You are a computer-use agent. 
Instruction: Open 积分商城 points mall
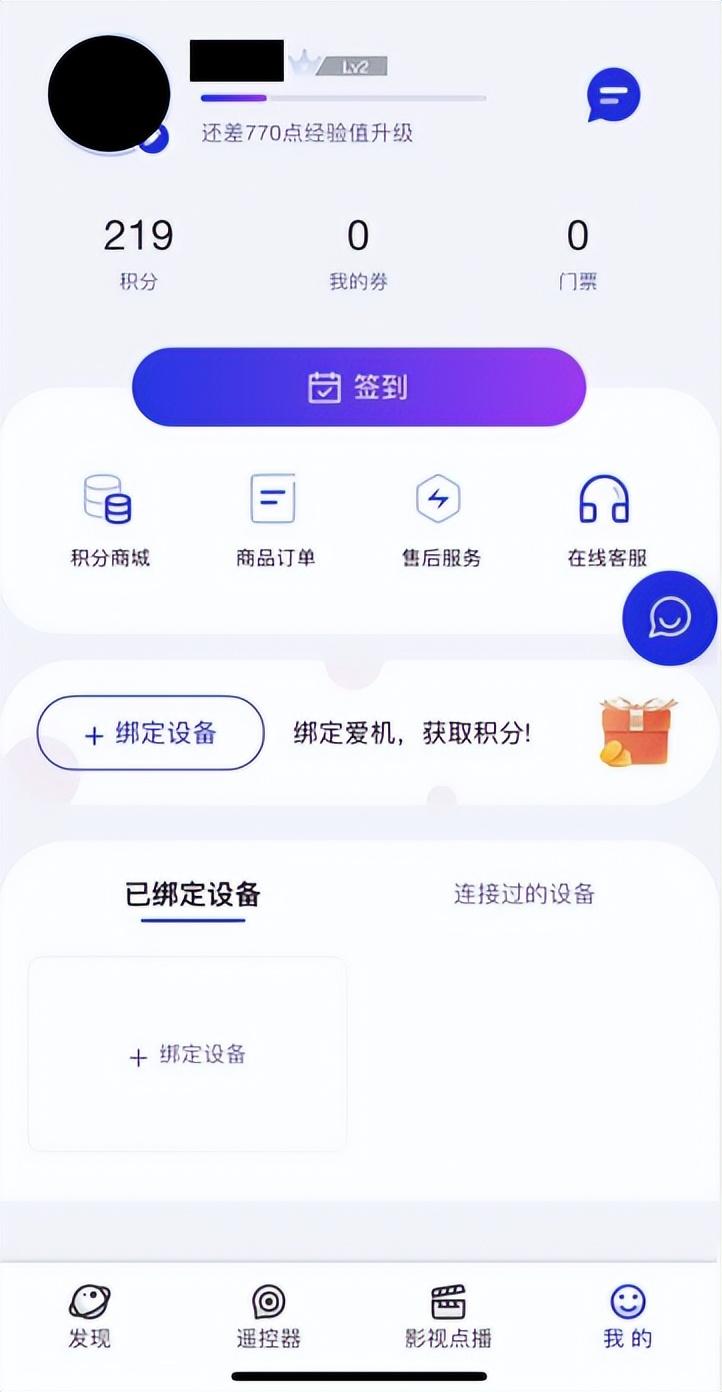point(109,521)
